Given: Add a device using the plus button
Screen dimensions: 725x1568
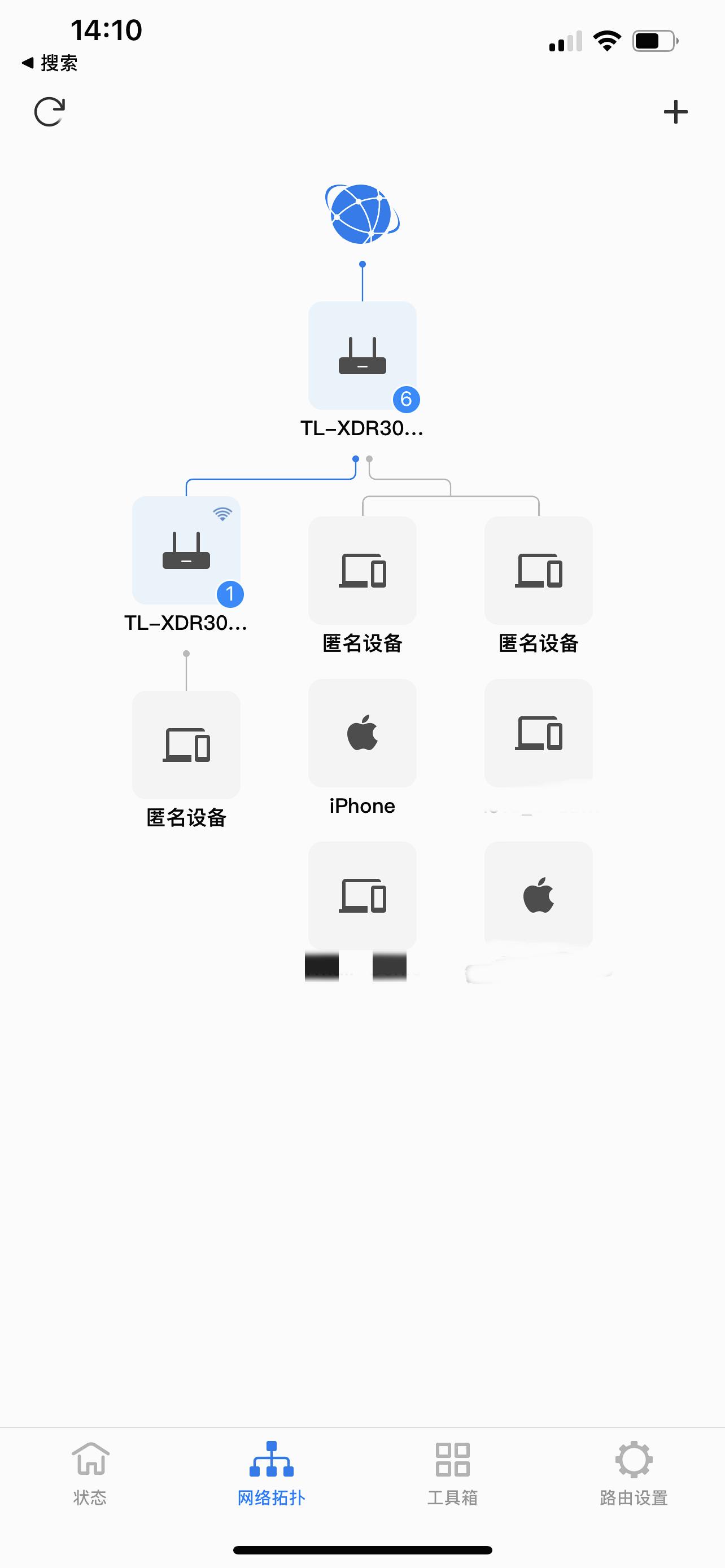Looking at the screenshot, I should click(676, 112).
